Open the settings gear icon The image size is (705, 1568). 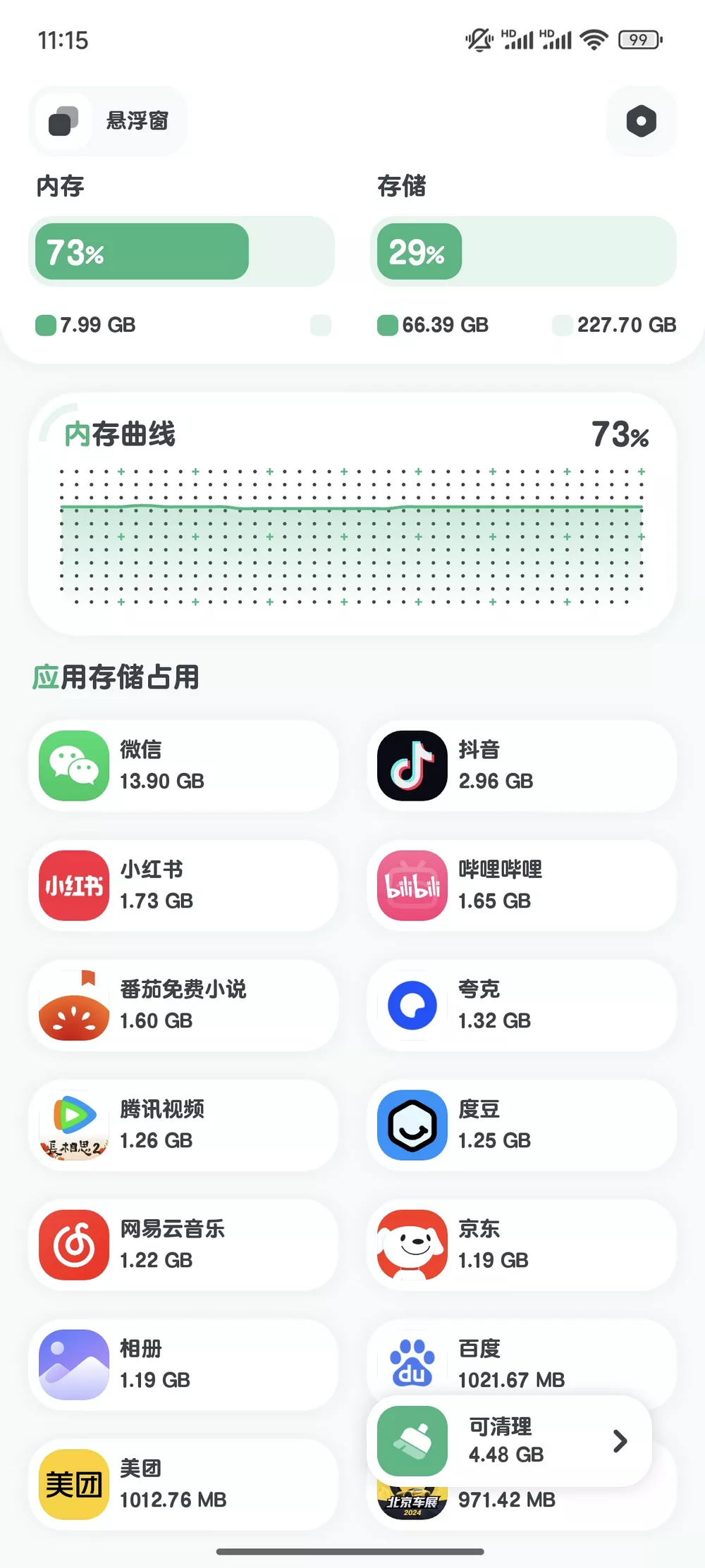pyautogui.click(x=640, y=121)
